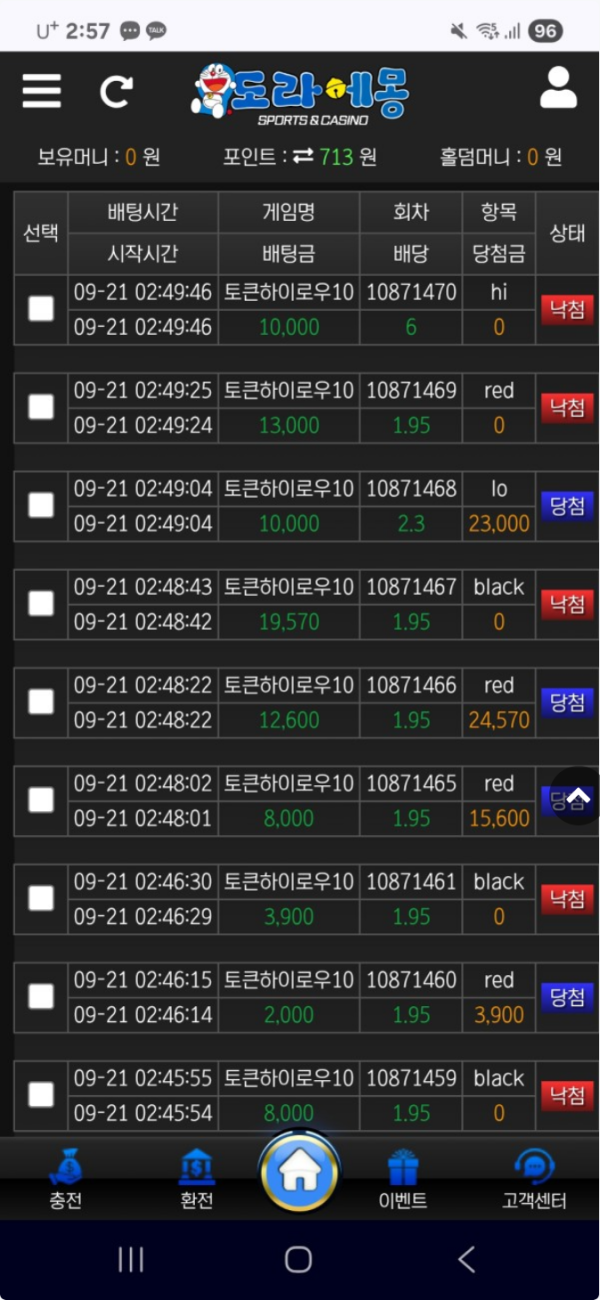Viewport: 600px width, 1300px height.
Task: Open the 환전 withdrawal tab
Action: (x=196, y=1180)
